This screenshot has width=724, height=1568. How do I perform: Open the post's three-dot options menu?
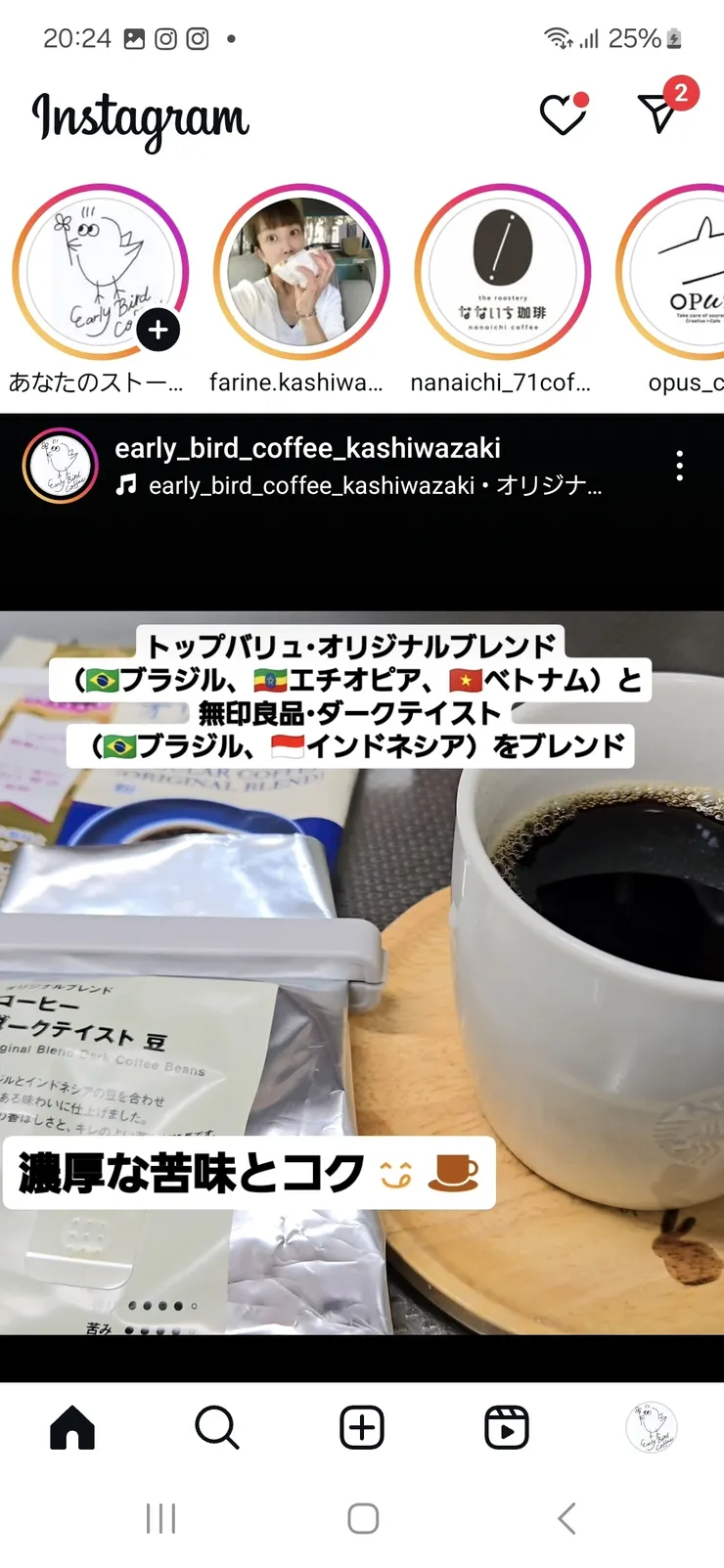pos(680,466)
